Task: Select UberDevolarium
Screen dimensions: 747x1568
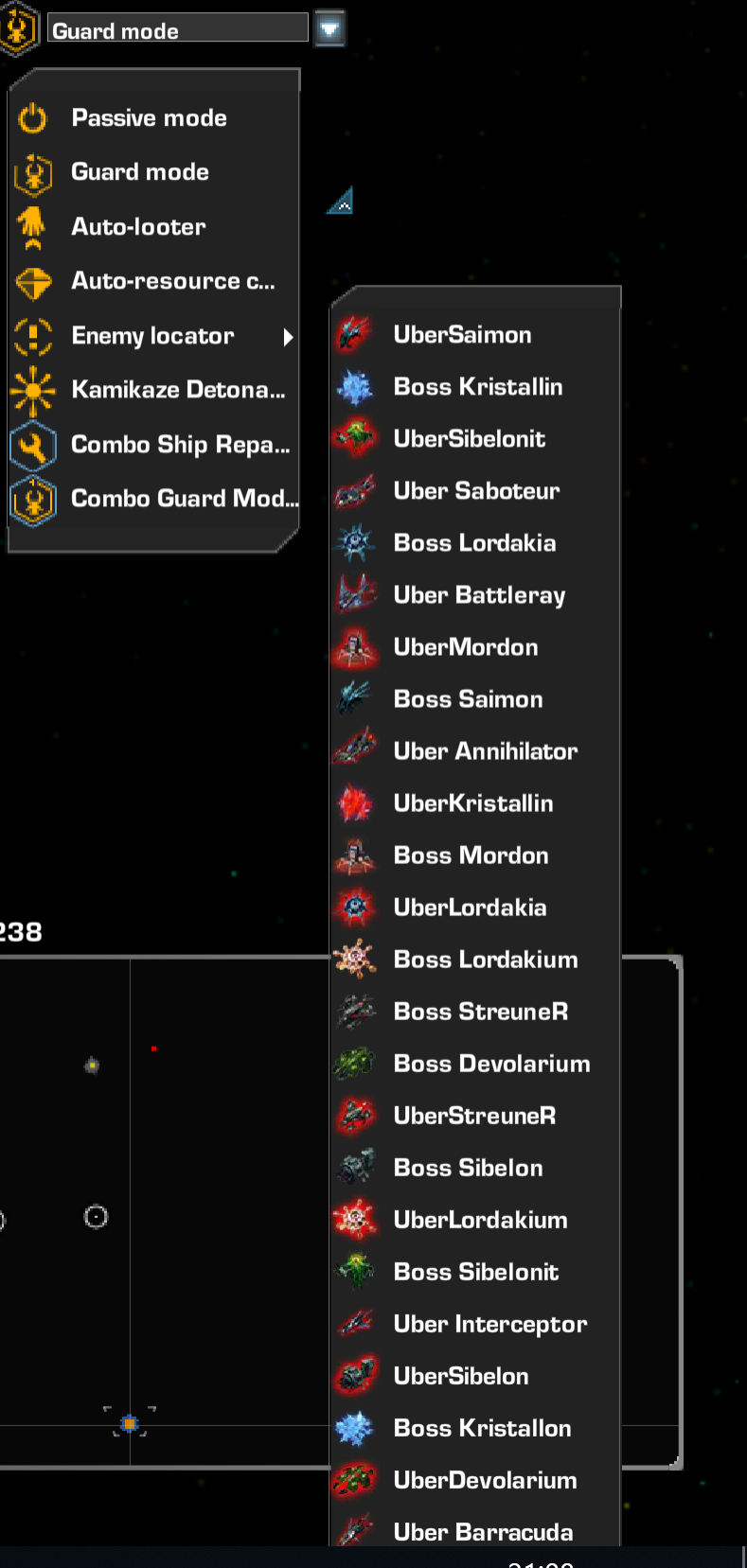Action: point(485,1480)
